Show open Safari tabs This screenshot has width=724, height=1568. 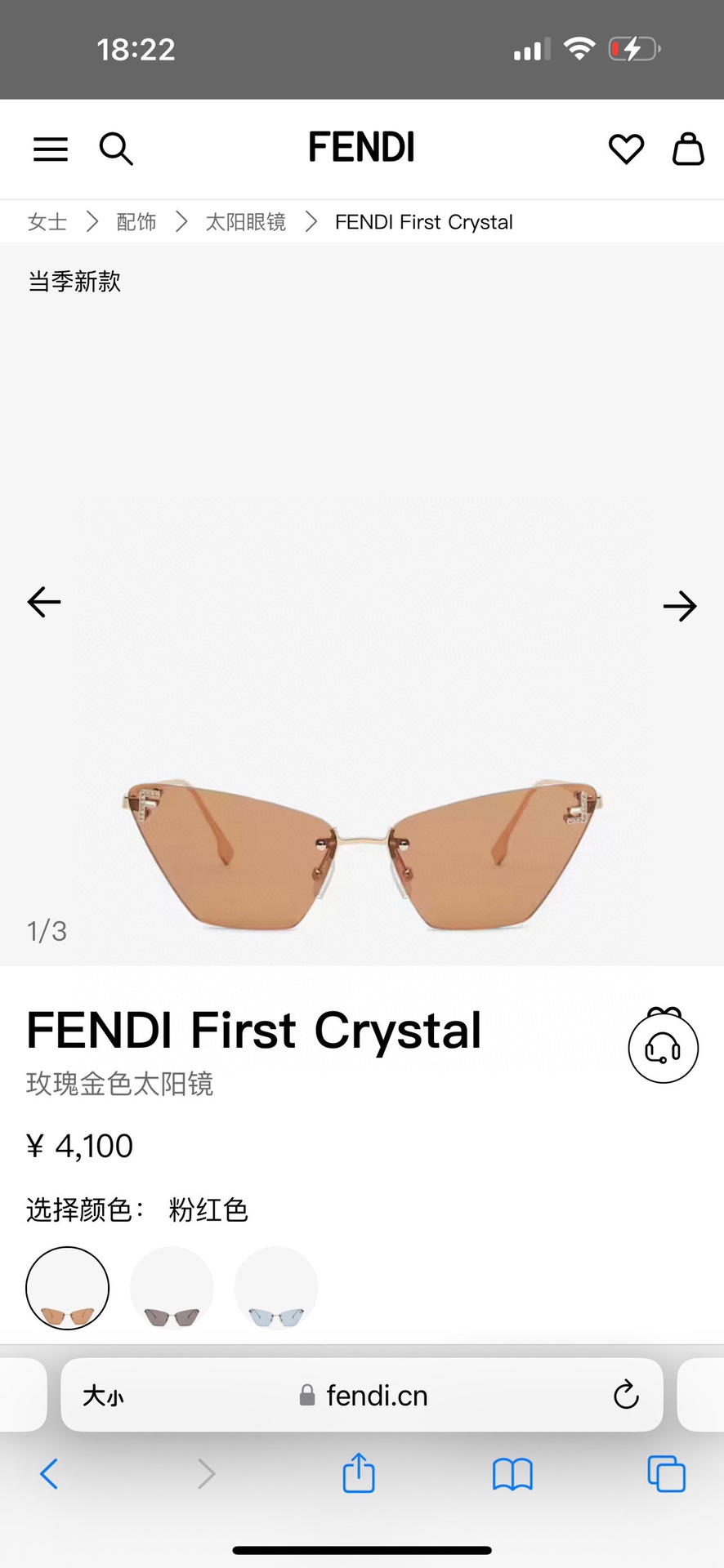click(666, 1474)
